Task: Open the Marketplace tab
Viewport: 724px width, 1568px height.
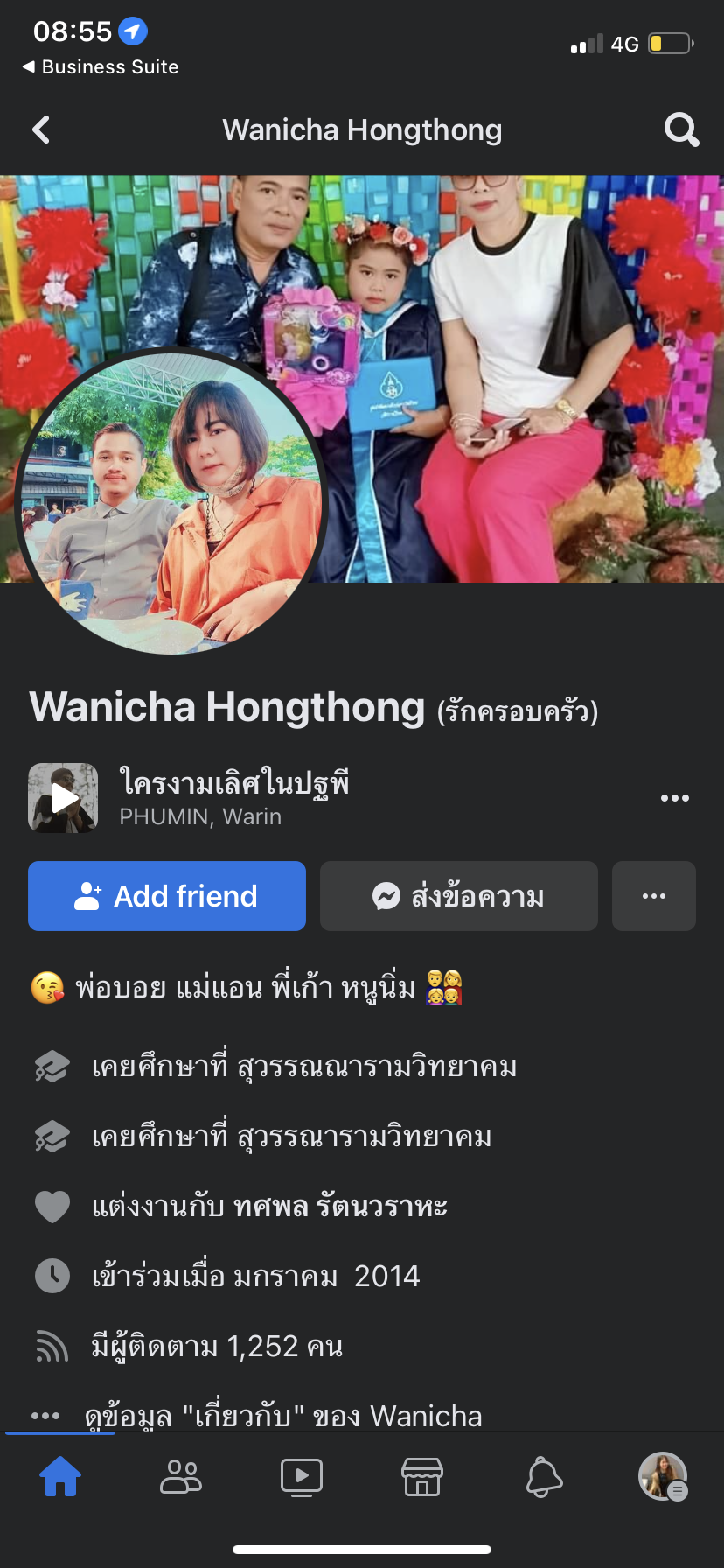Action: click(422, 1477)
